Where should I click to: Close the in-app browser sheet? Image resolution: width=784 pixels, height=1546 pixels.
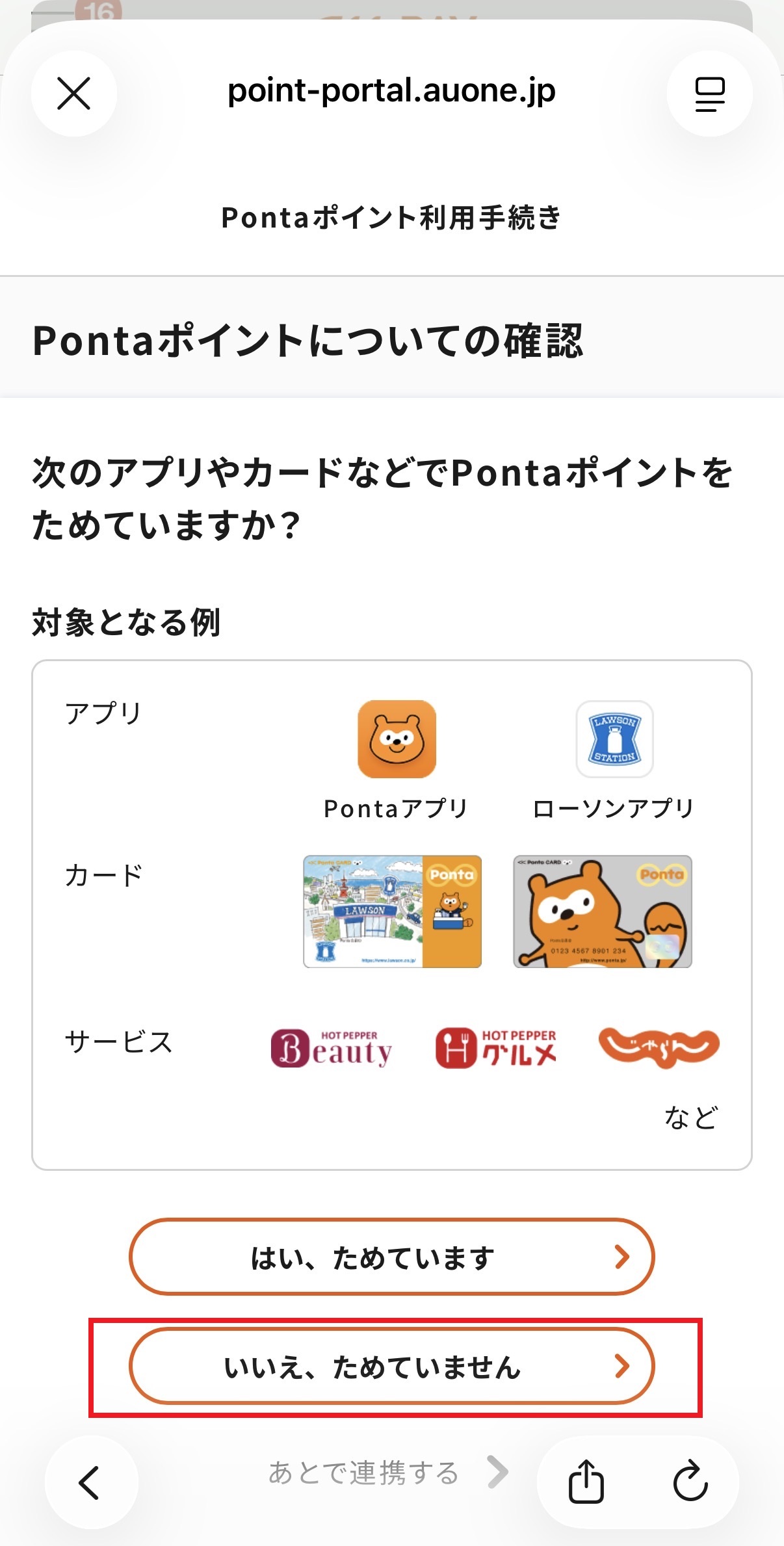[74, 94]
